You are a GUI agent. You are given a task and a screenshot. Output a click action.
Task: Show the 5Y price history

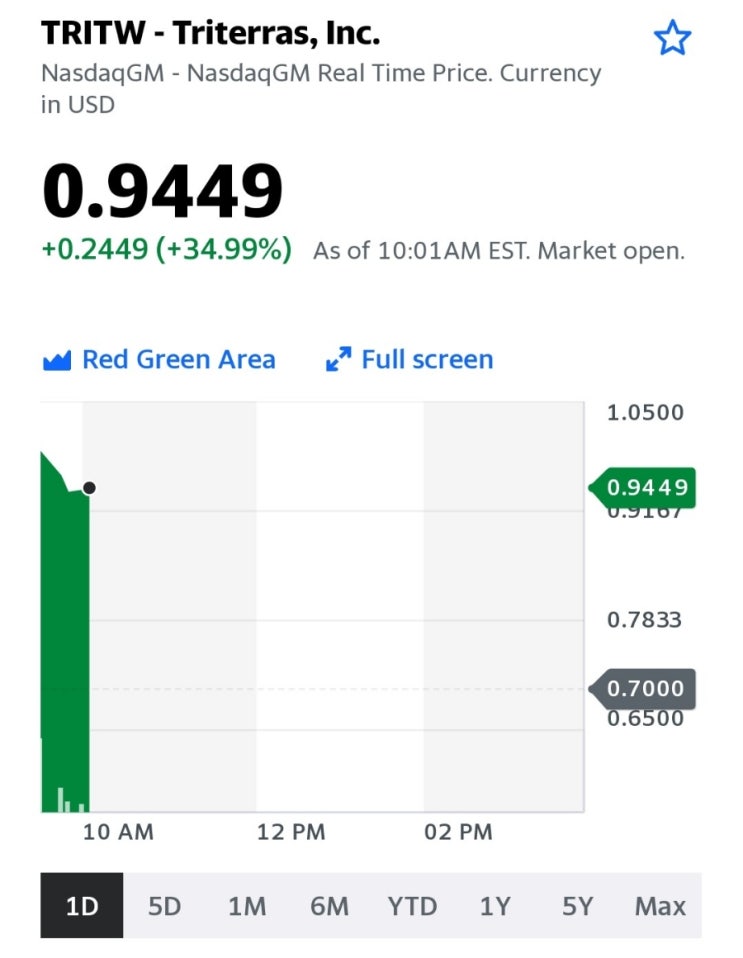(577, 906)
